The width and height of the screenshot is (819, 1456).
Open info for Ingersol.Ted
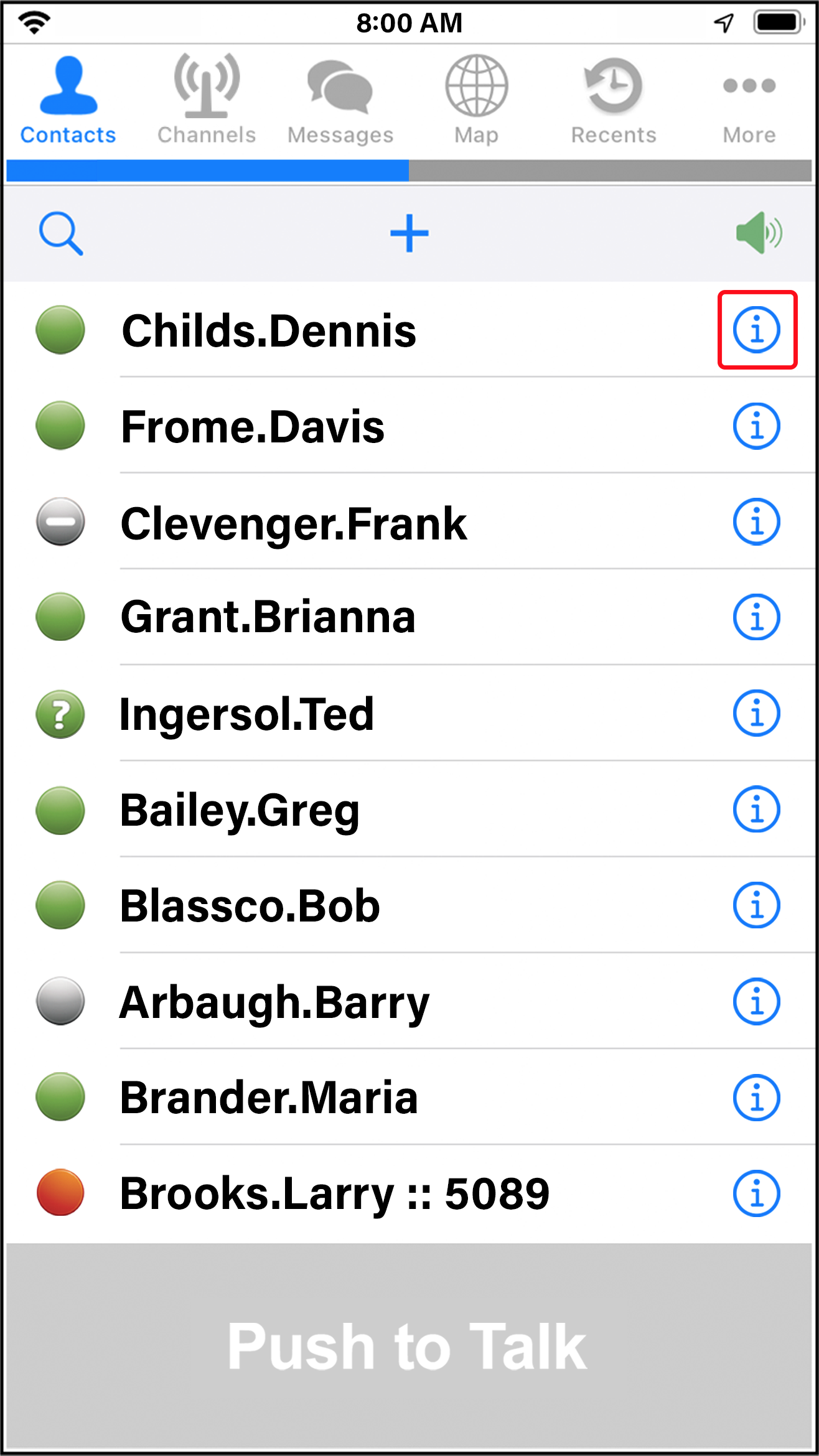tap(756, 713)
